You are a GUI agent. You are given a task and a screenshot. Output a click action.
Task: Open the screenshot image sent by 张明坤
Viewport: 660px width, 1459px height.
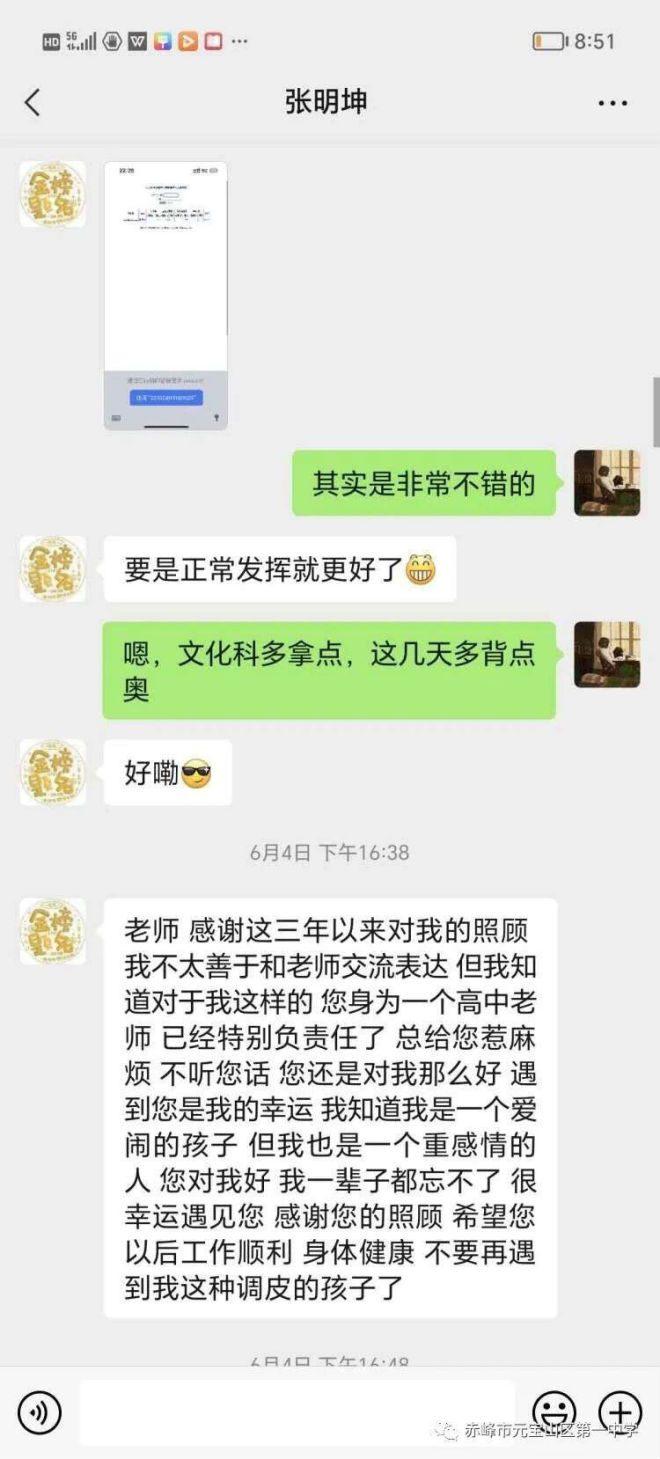point(166,295)
